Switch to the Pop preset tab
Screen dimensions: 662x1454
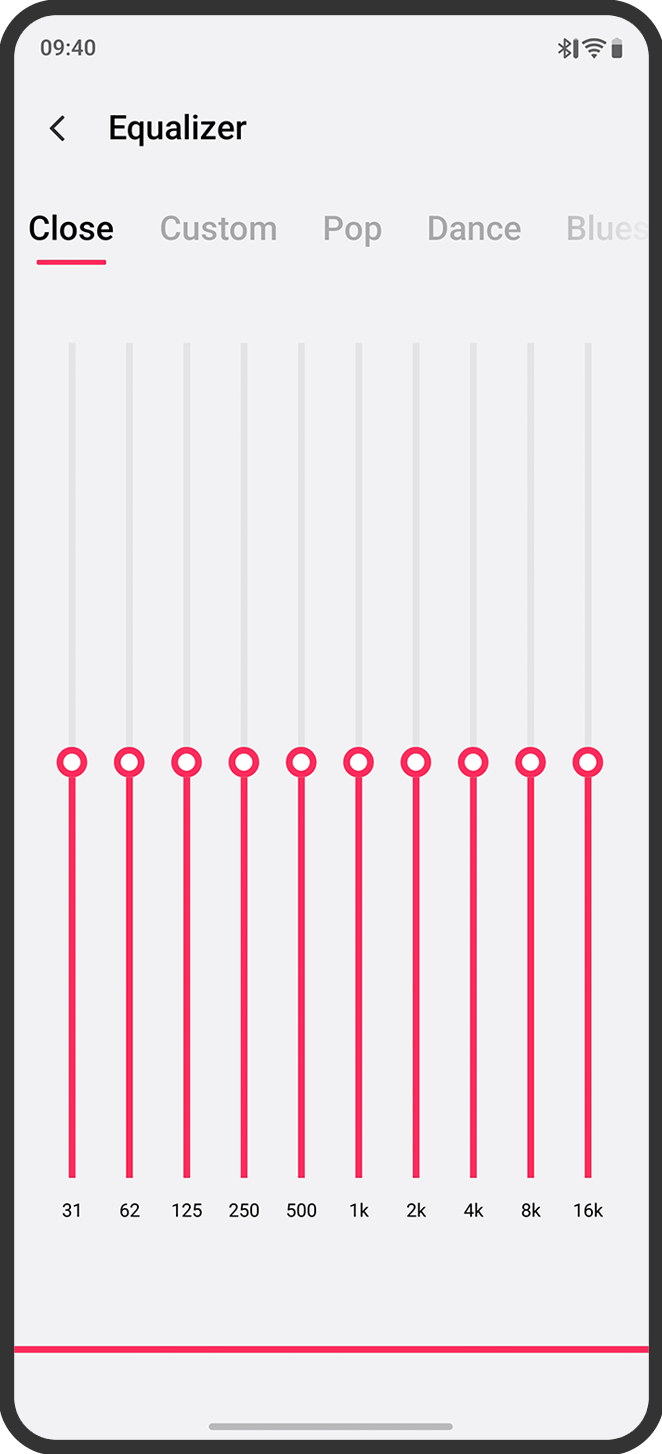[x=352, y=229]
